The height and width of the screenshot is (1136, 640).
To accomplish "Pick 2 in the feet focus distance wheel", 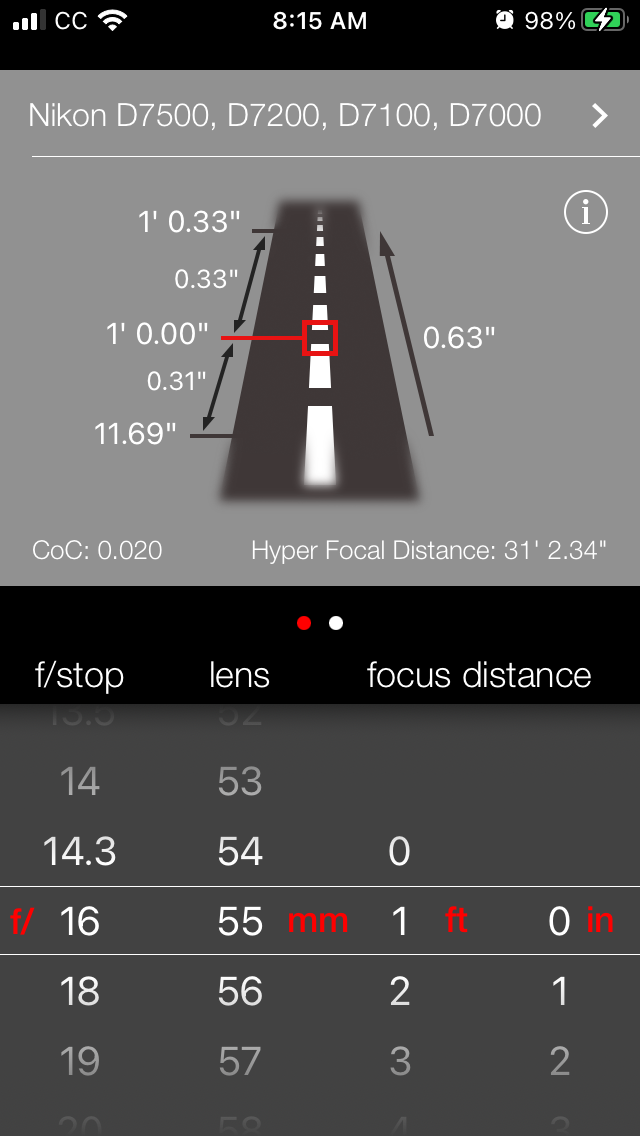I will [400, 991].
